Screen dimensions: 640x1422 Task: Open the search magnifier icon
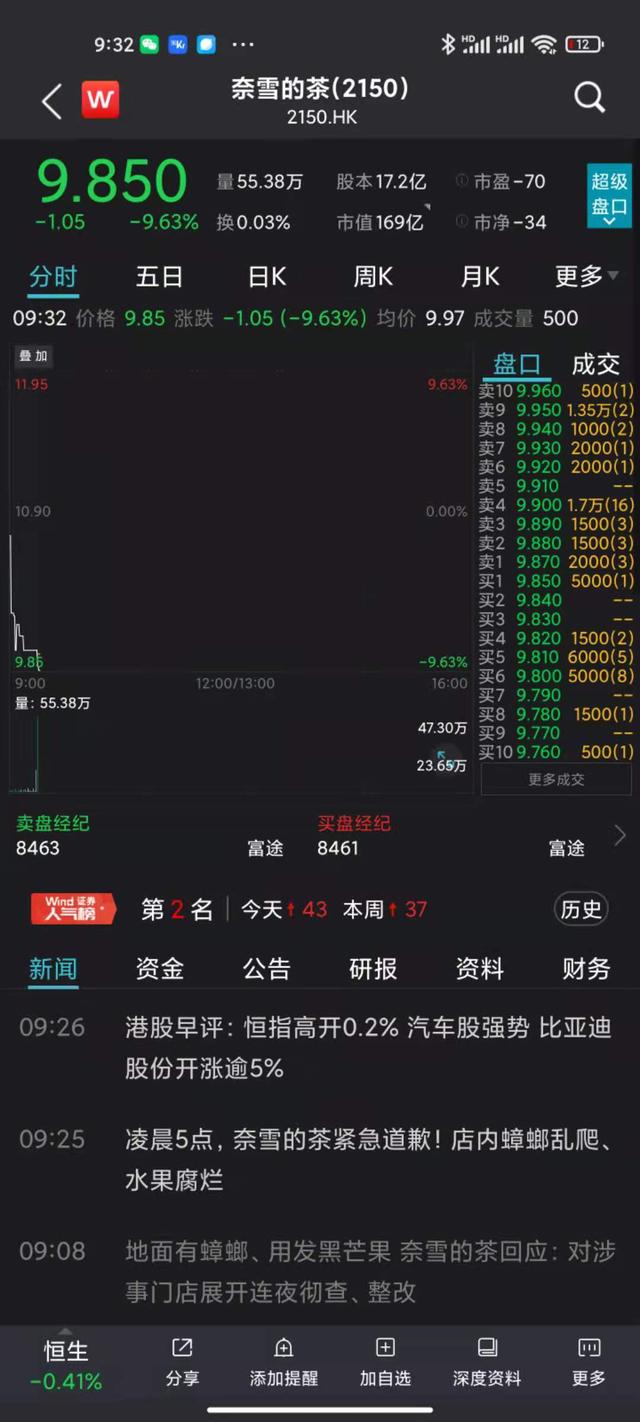click(x=589, y=98)
